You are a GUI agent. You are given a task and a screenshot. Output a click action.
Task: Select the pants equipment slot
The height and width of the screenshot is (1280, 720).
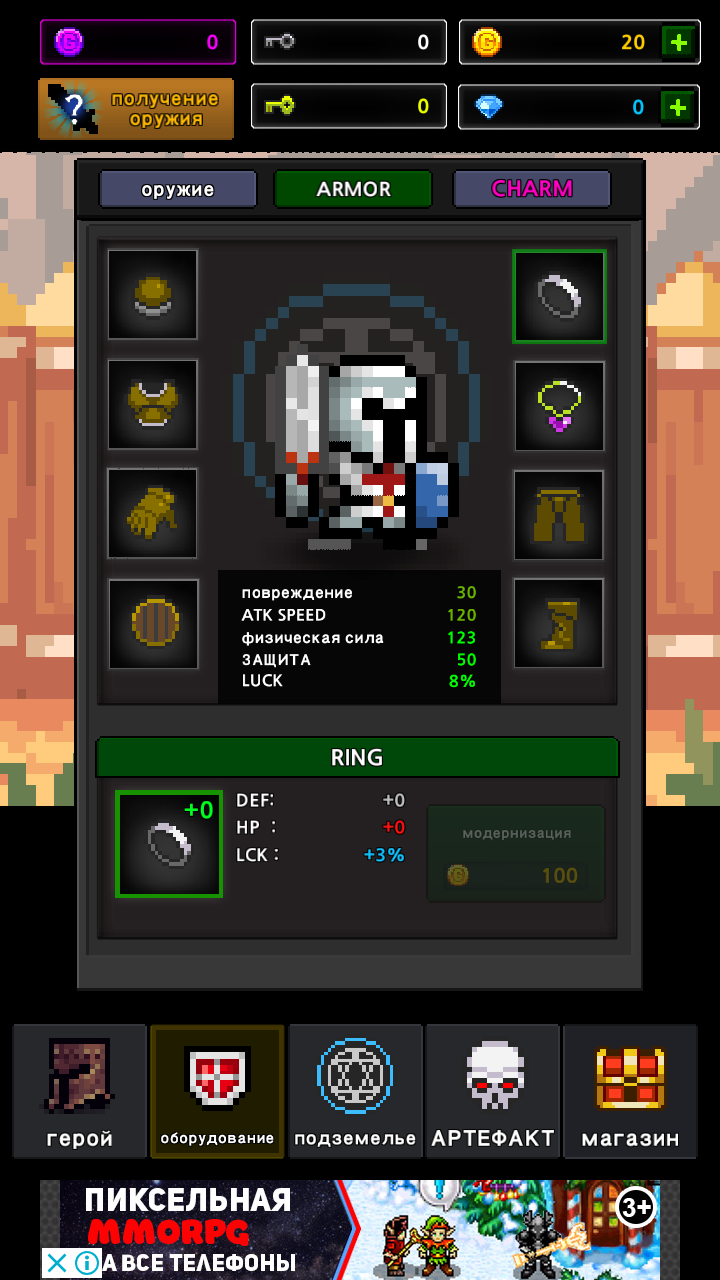pyautogui.click(x=560, y=515)
